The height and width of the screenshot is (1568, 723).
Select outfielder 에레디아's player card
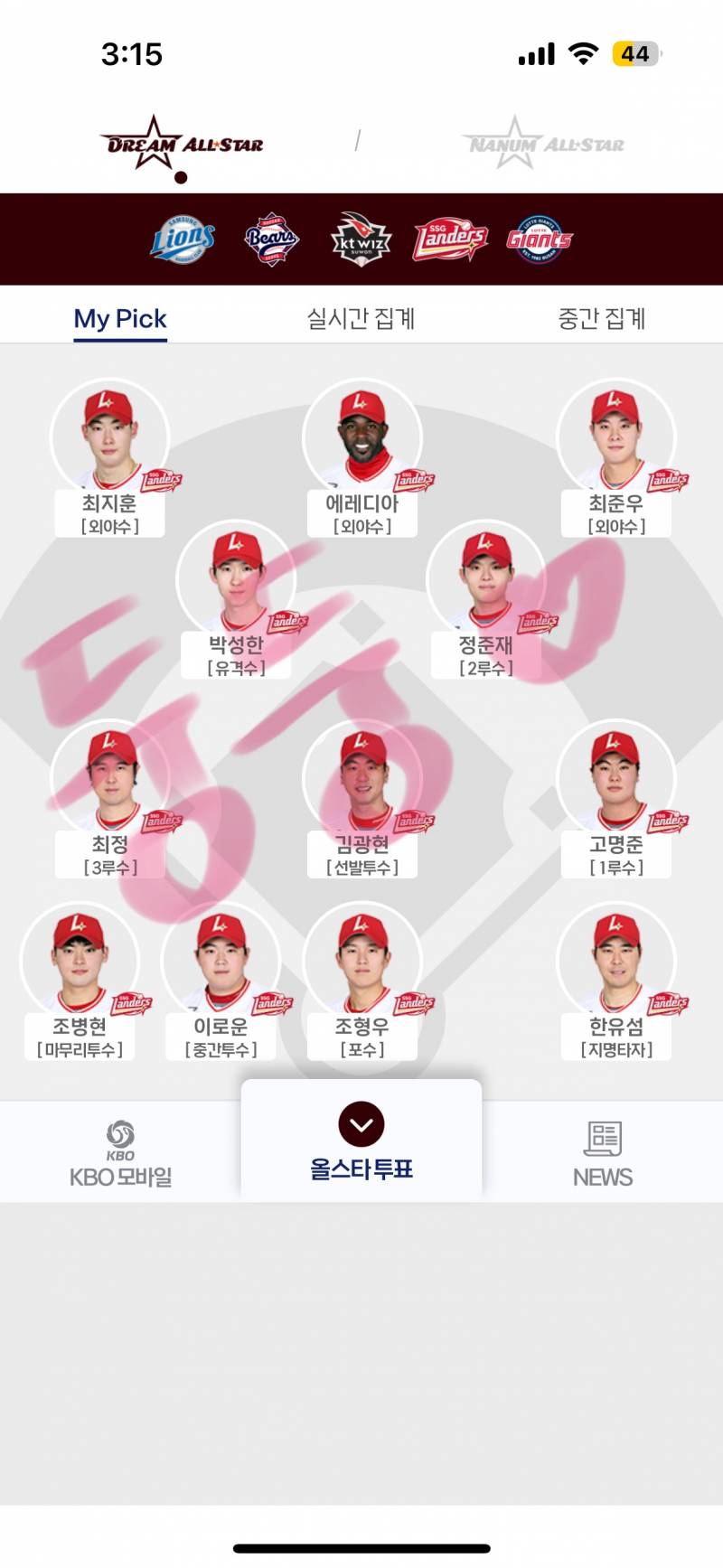coord(362,439)
